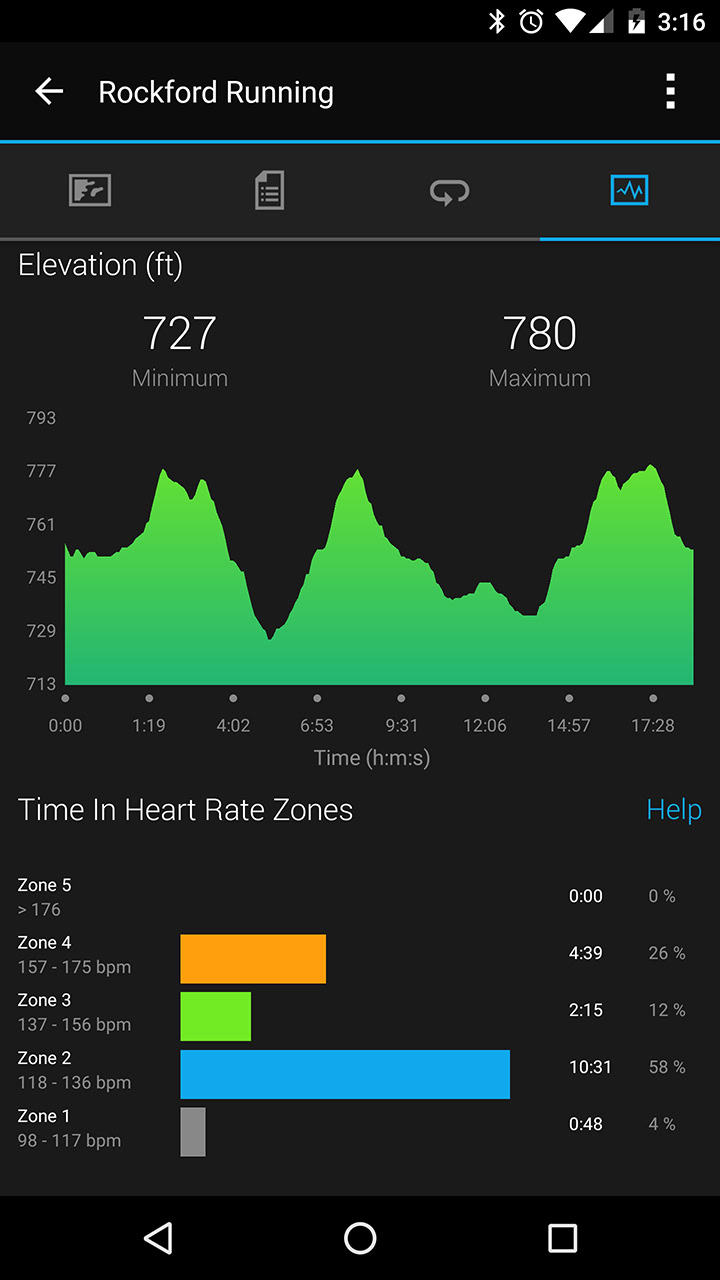The width and height of the screenshot is (720, 1280).
Task: Select the charts tab
Action: pyautogui.click(x=630, y=190)
